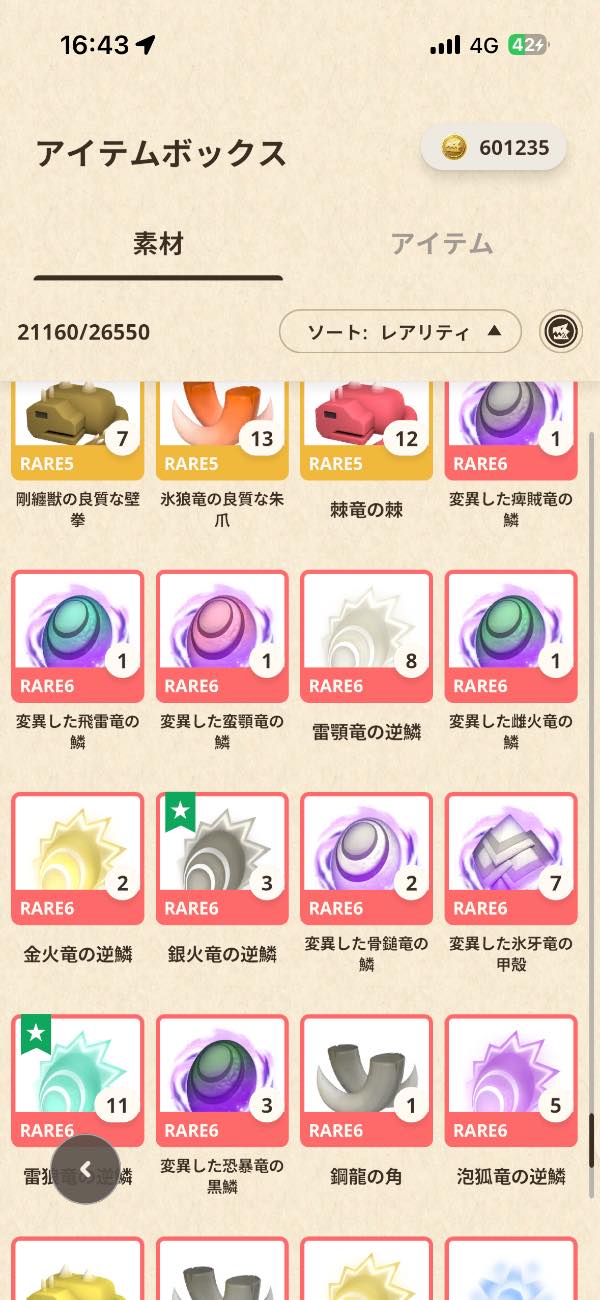Open the ソート: レアリティ sort dropdown
Screen dimensions: 600x1300
click(400, 332)
